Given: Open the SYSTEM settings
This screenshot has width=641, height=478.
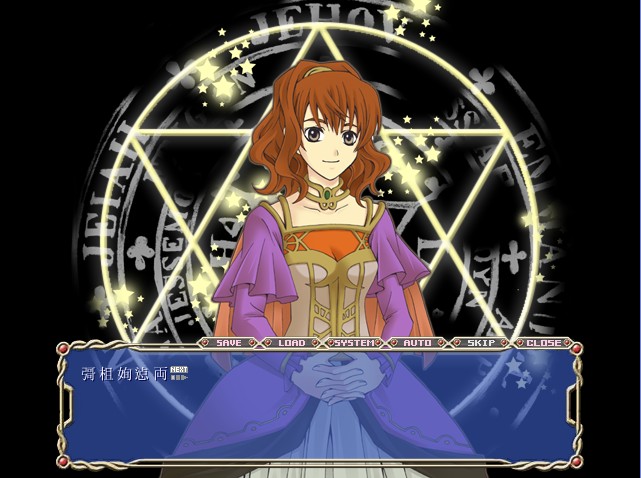Looking at the screenshot, I should [x=355, y=343].
